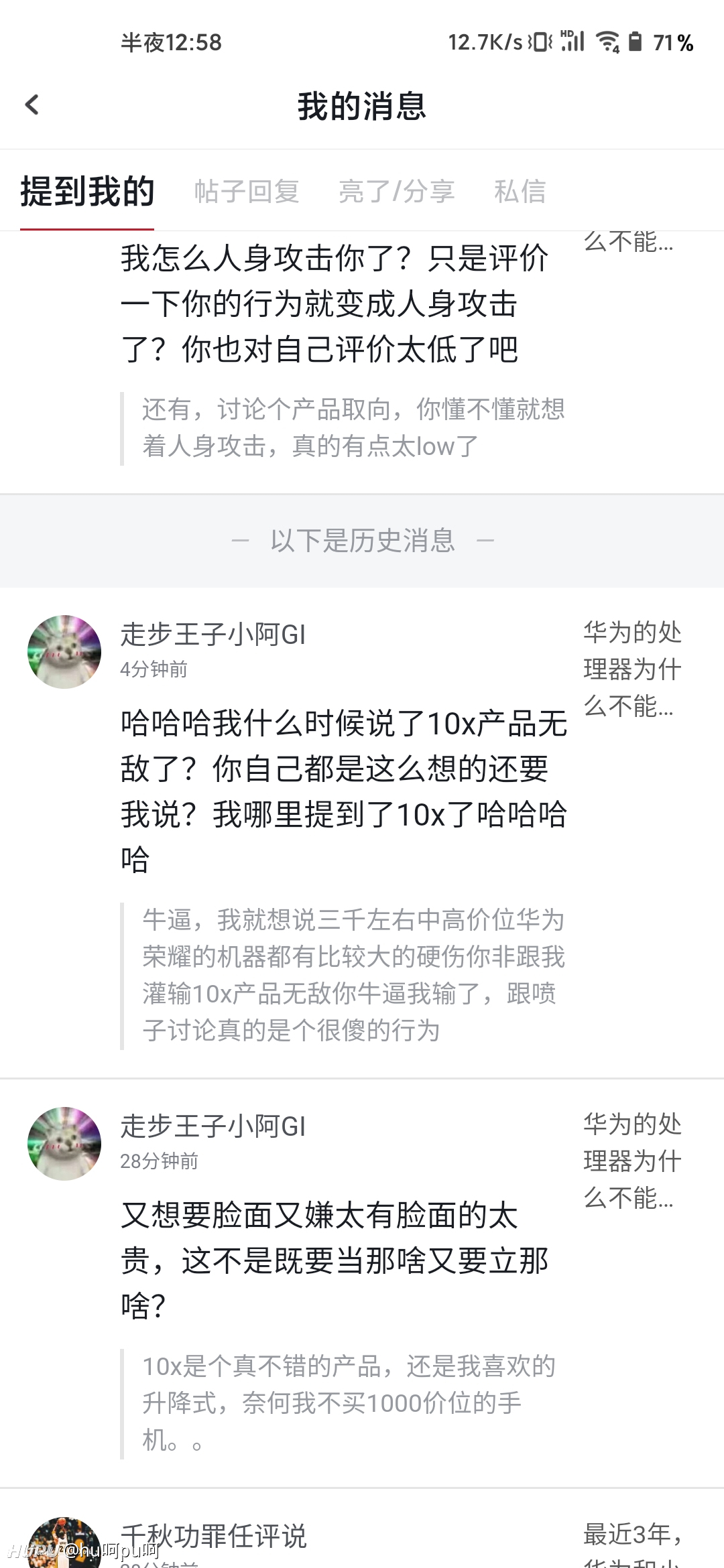724x1568 pixels.
Task: Open the message sent 4分钟前 by 走步王子小阿GI
Action: point(362,833)
